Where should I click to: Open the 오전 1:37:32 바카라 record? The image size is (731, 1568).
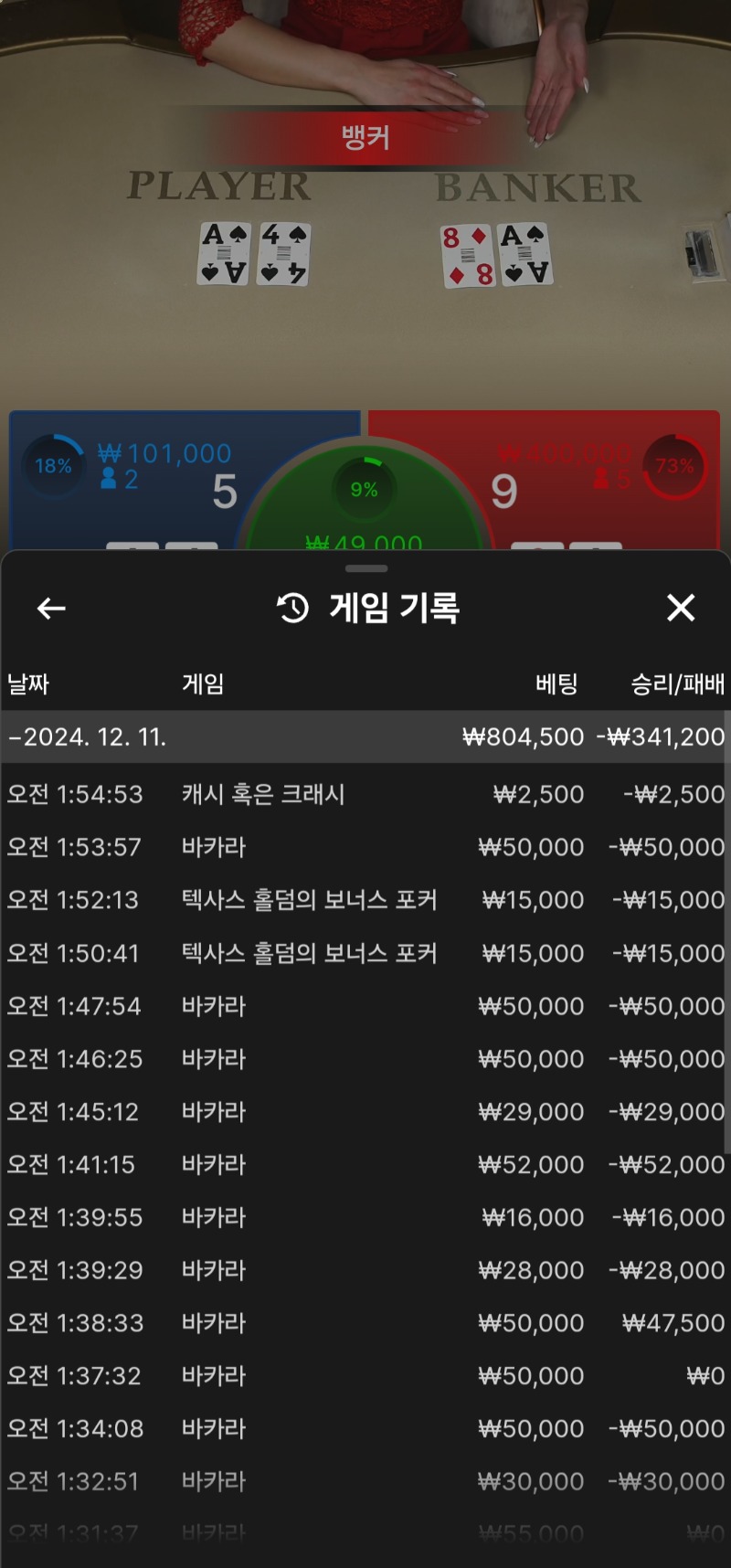coord(364,1377)
